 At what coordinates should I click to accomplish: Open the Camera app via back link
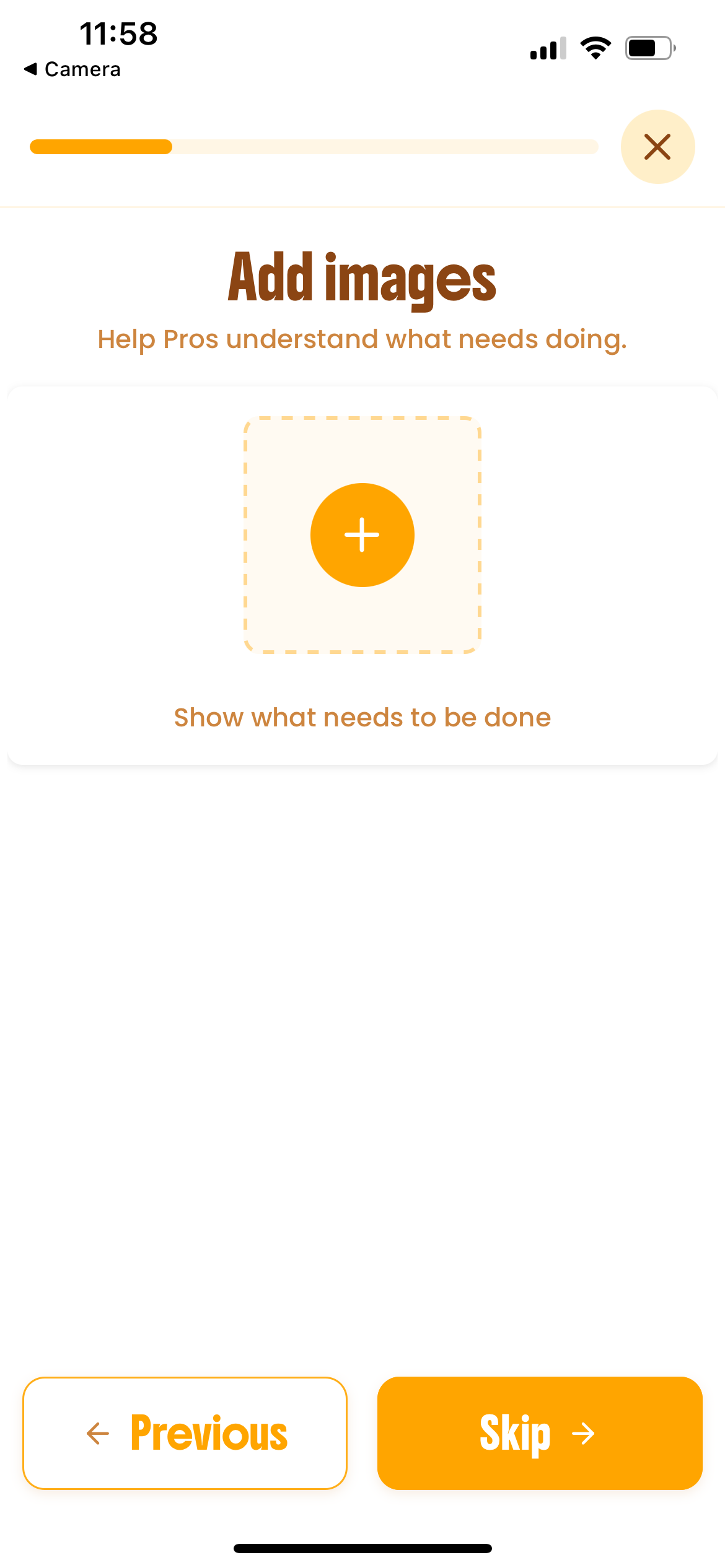(x=72, y=69)
